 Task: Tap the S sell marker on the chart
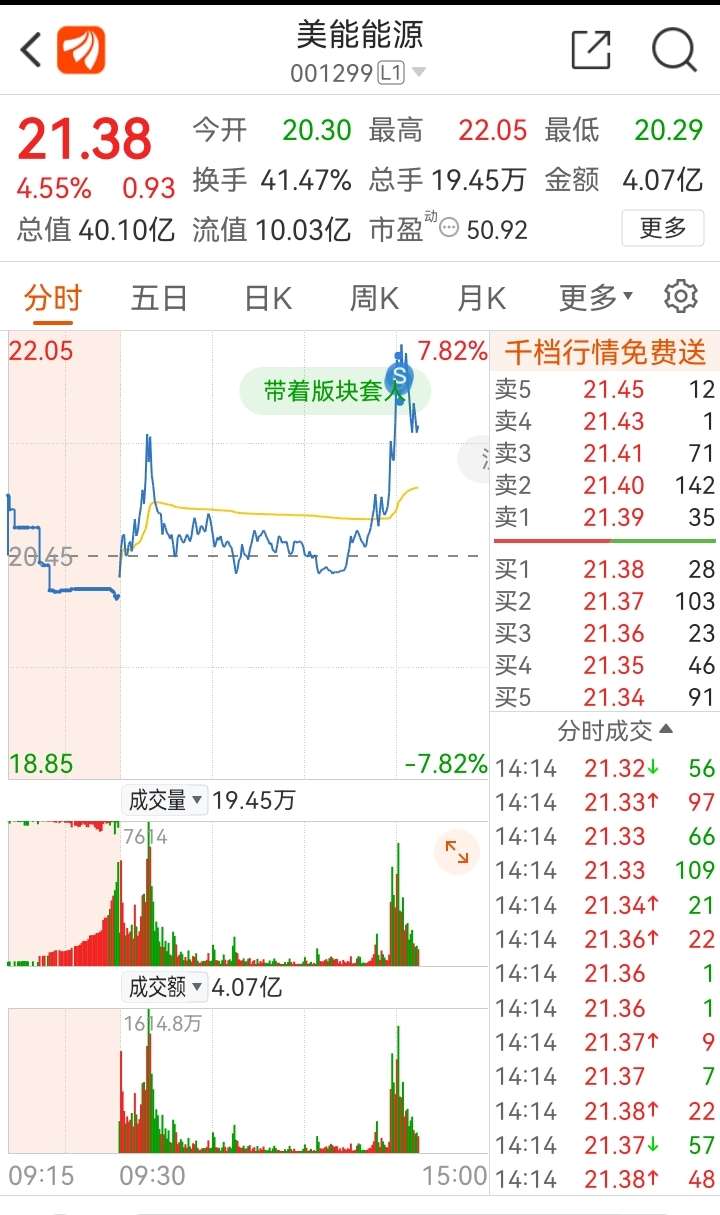[x=399, y=379]
